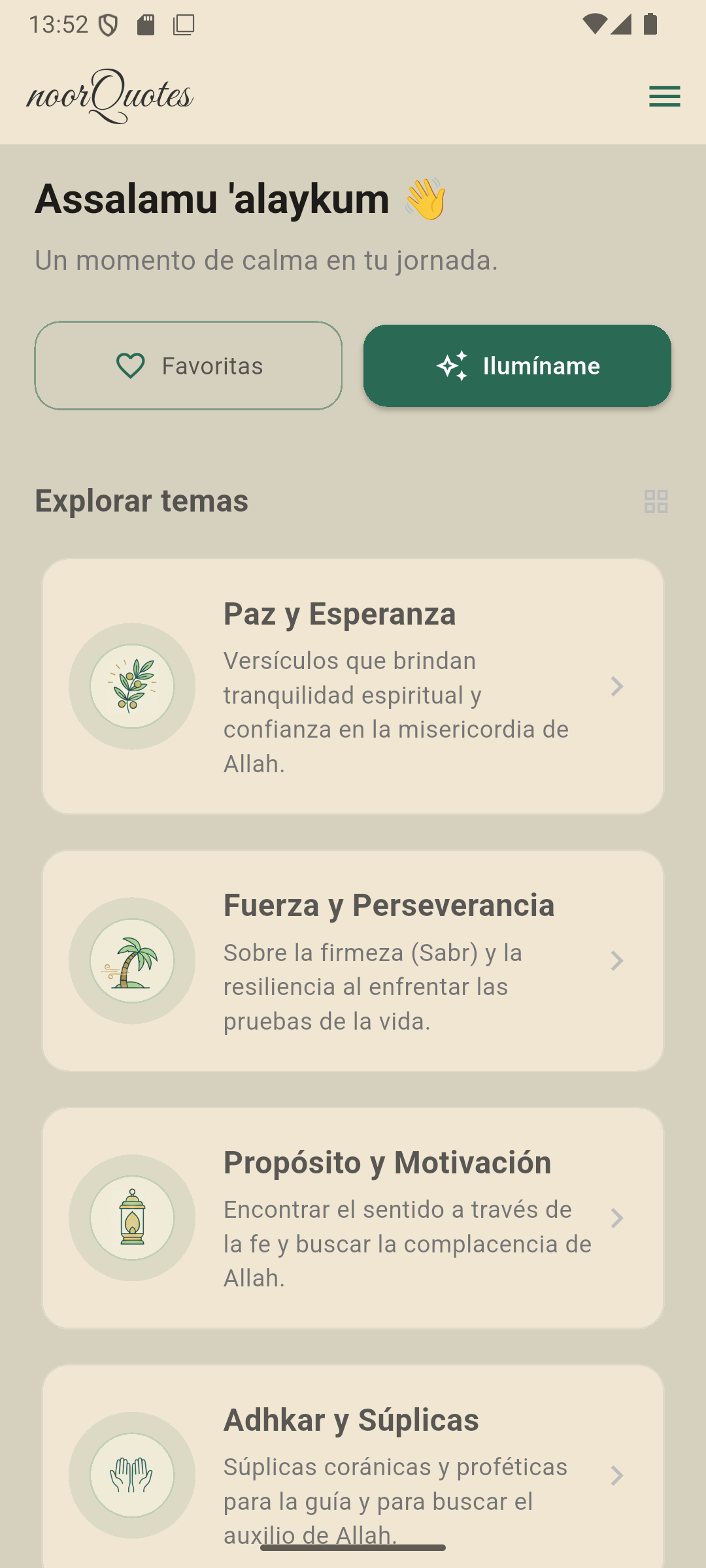Open the hamburger menu
Screen dimensions: 706x1568
point(664,97)
